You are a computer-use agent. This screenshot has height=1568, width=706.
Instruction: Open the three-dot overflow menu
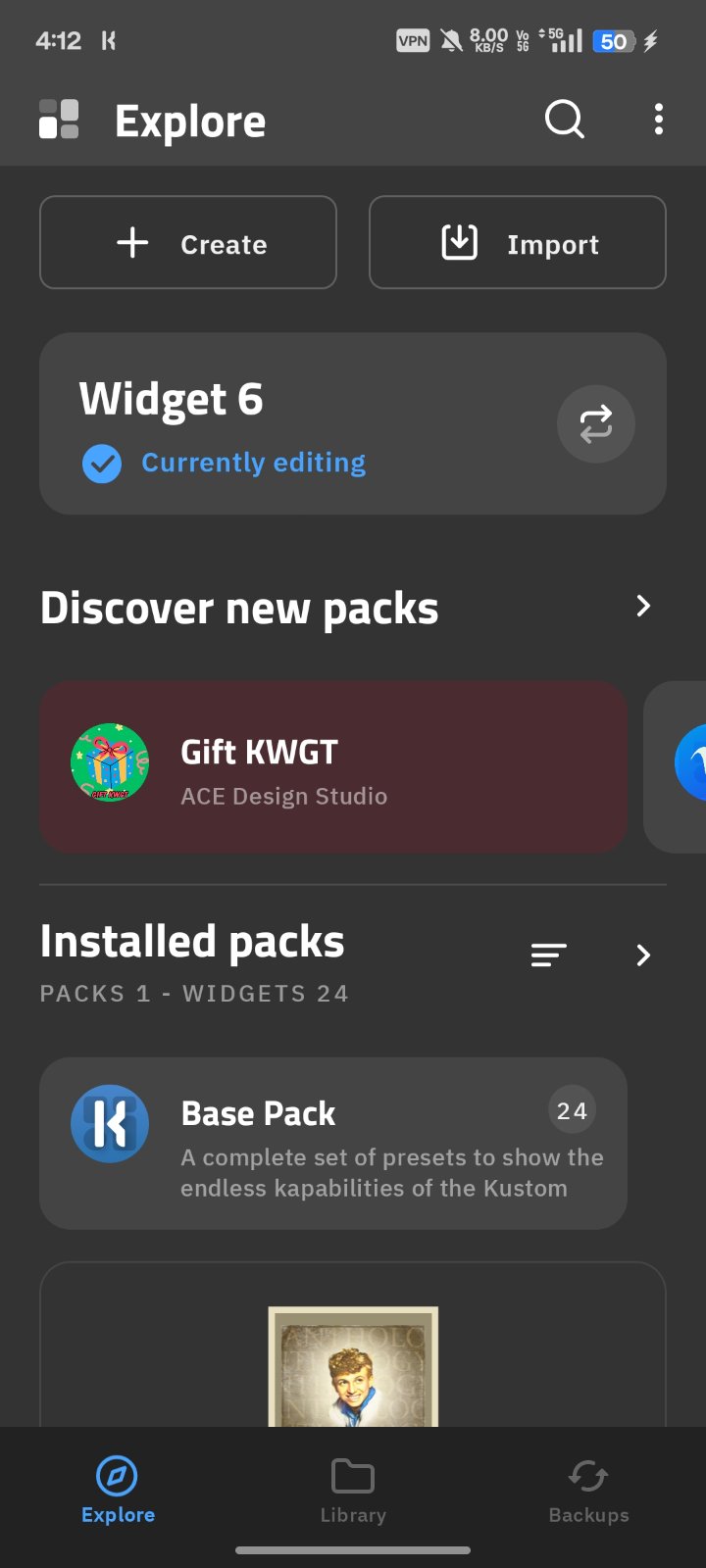658,120
